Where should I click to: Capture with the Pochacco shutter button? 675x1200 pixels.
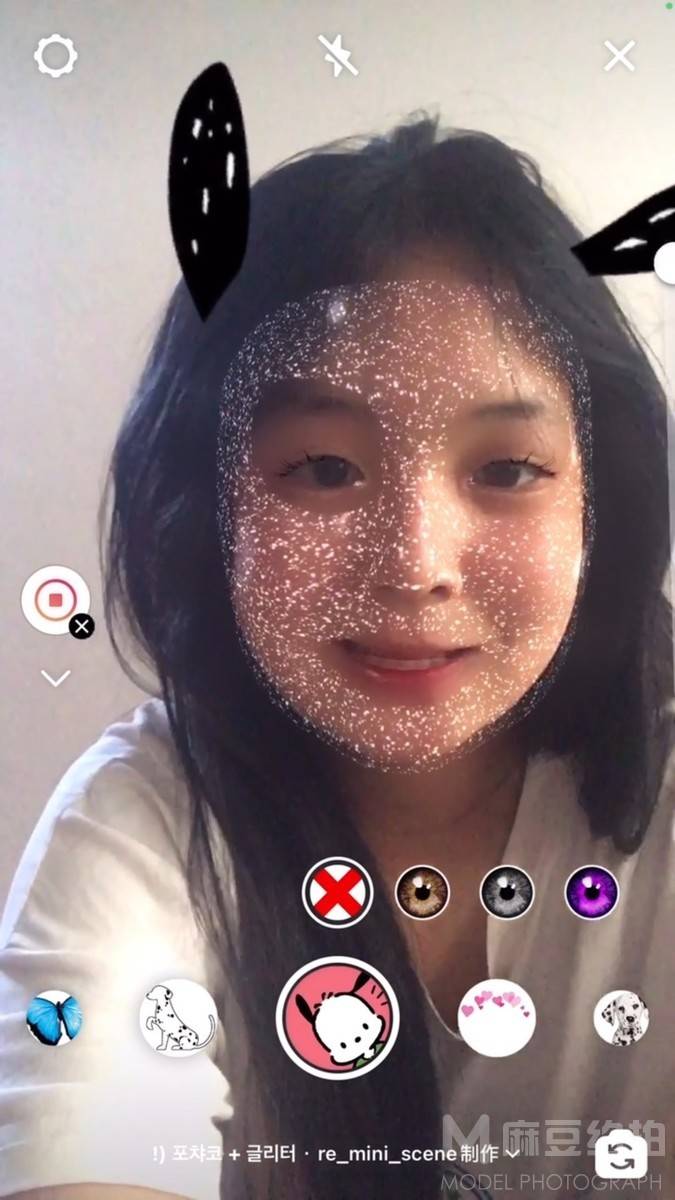(338, 1018)
